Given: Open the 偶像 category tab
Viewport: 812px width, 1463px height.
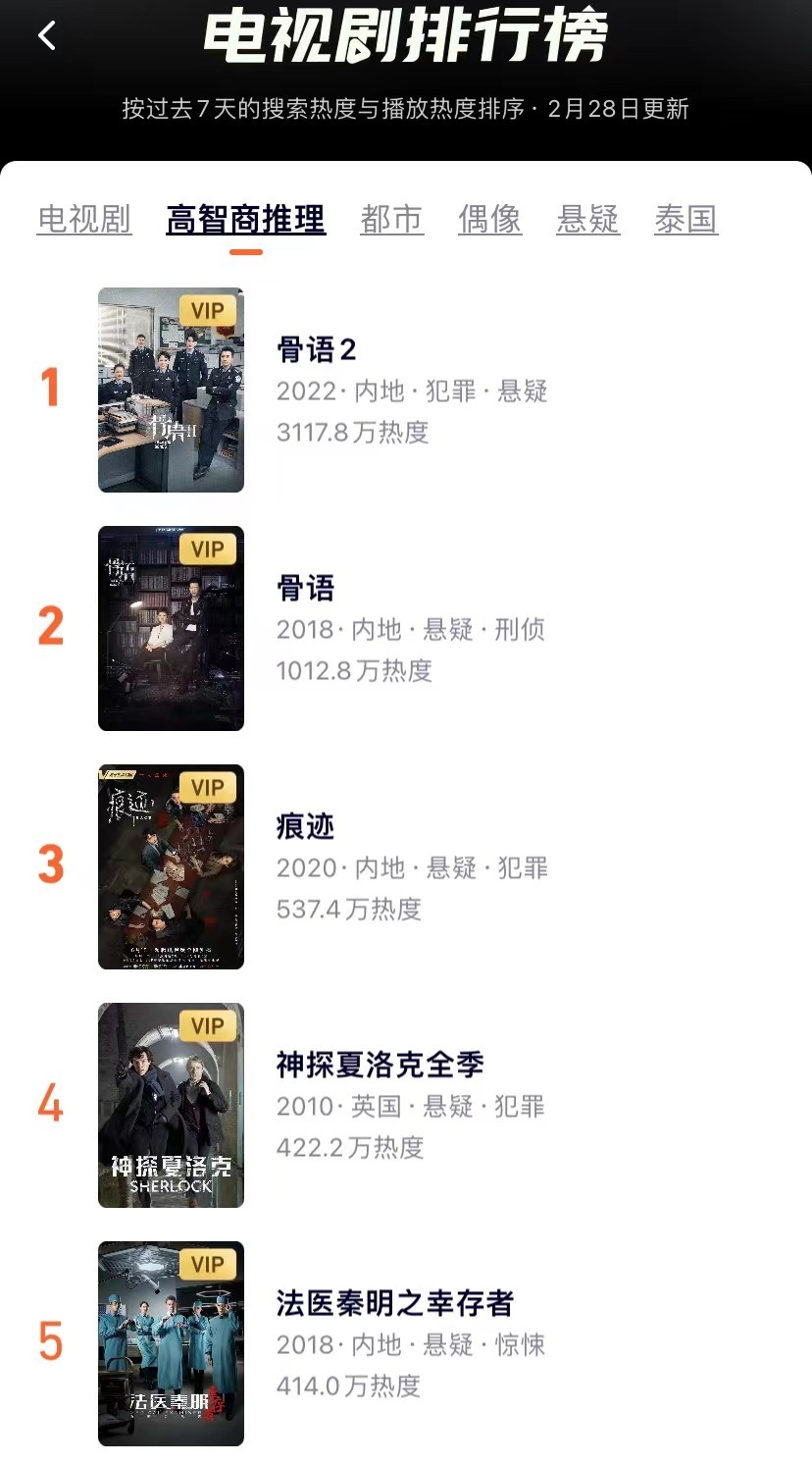Looking at the screenshot, I should 489,219.
